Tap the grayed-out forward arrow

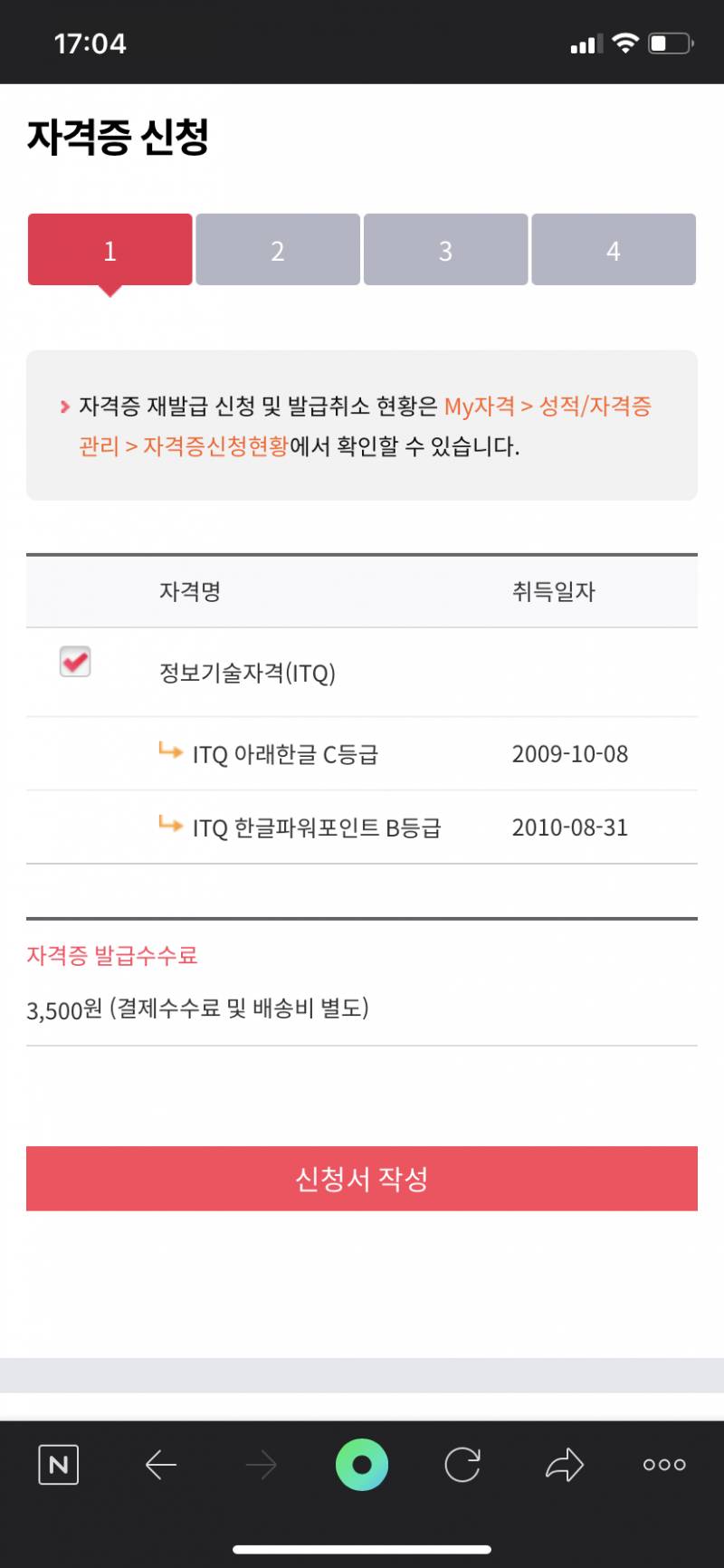262,1464
